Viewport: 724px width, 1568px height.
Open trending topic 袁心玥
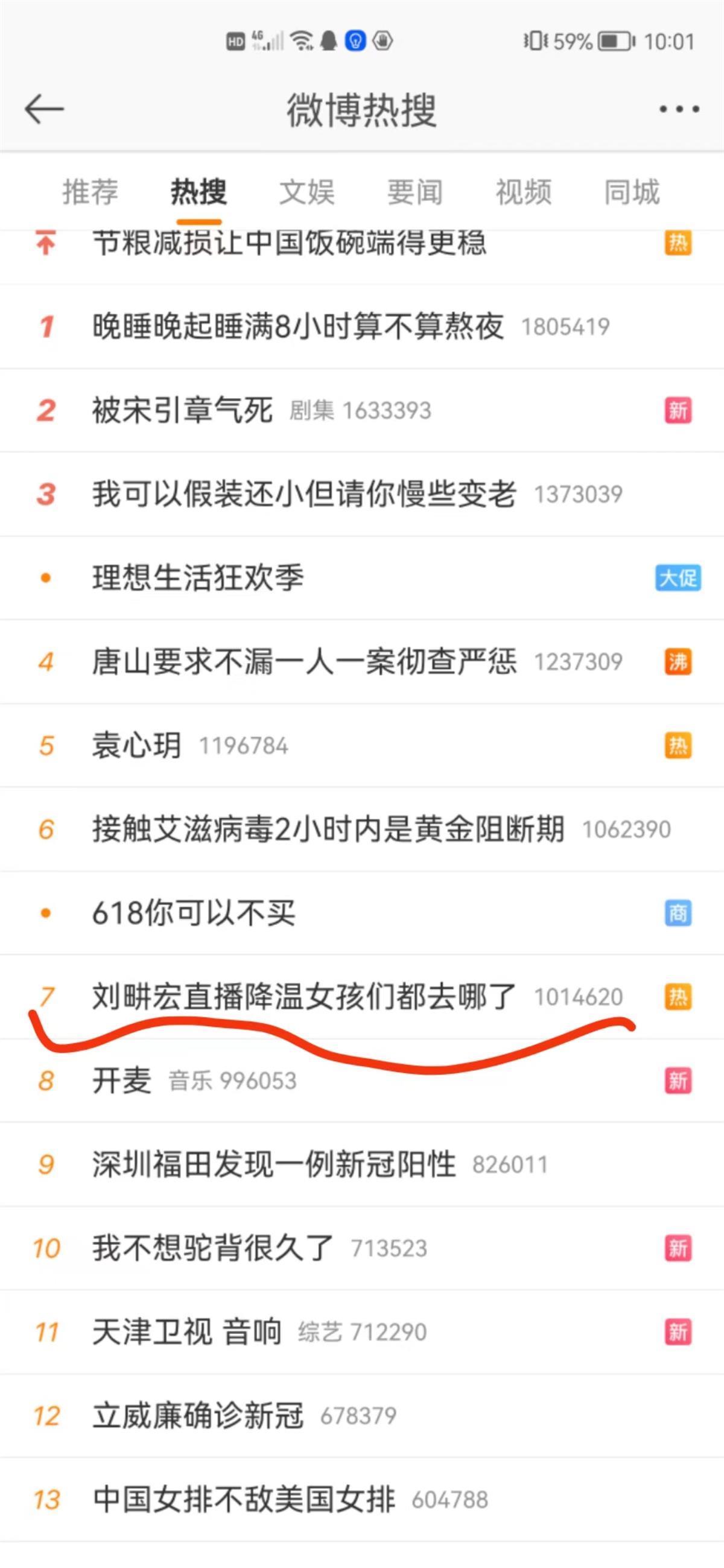(137, 746)
